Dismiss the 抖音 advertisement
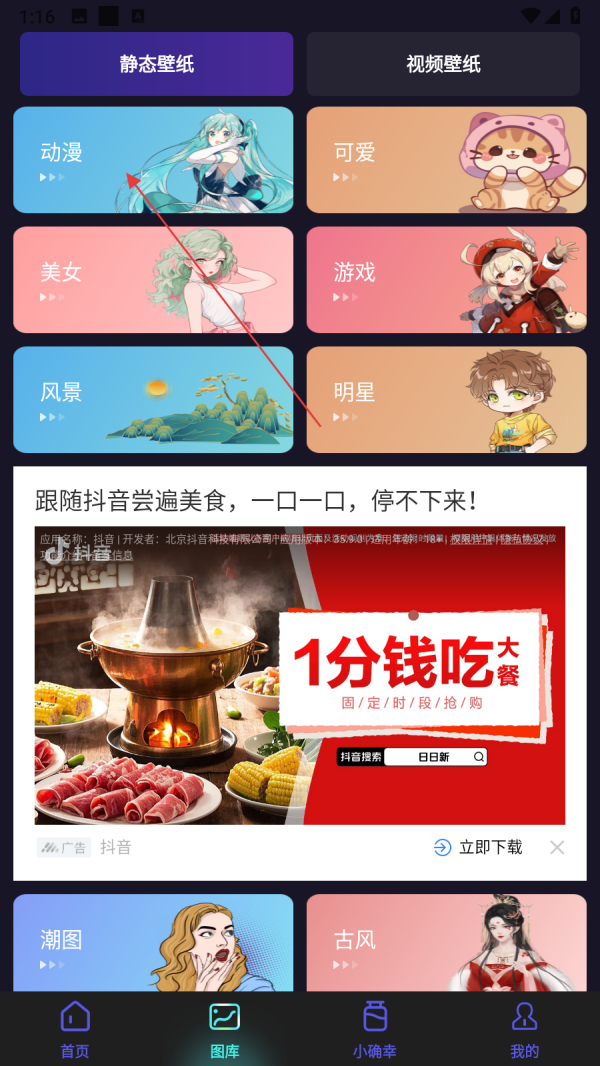600x1066 pixels. (557, 847)
